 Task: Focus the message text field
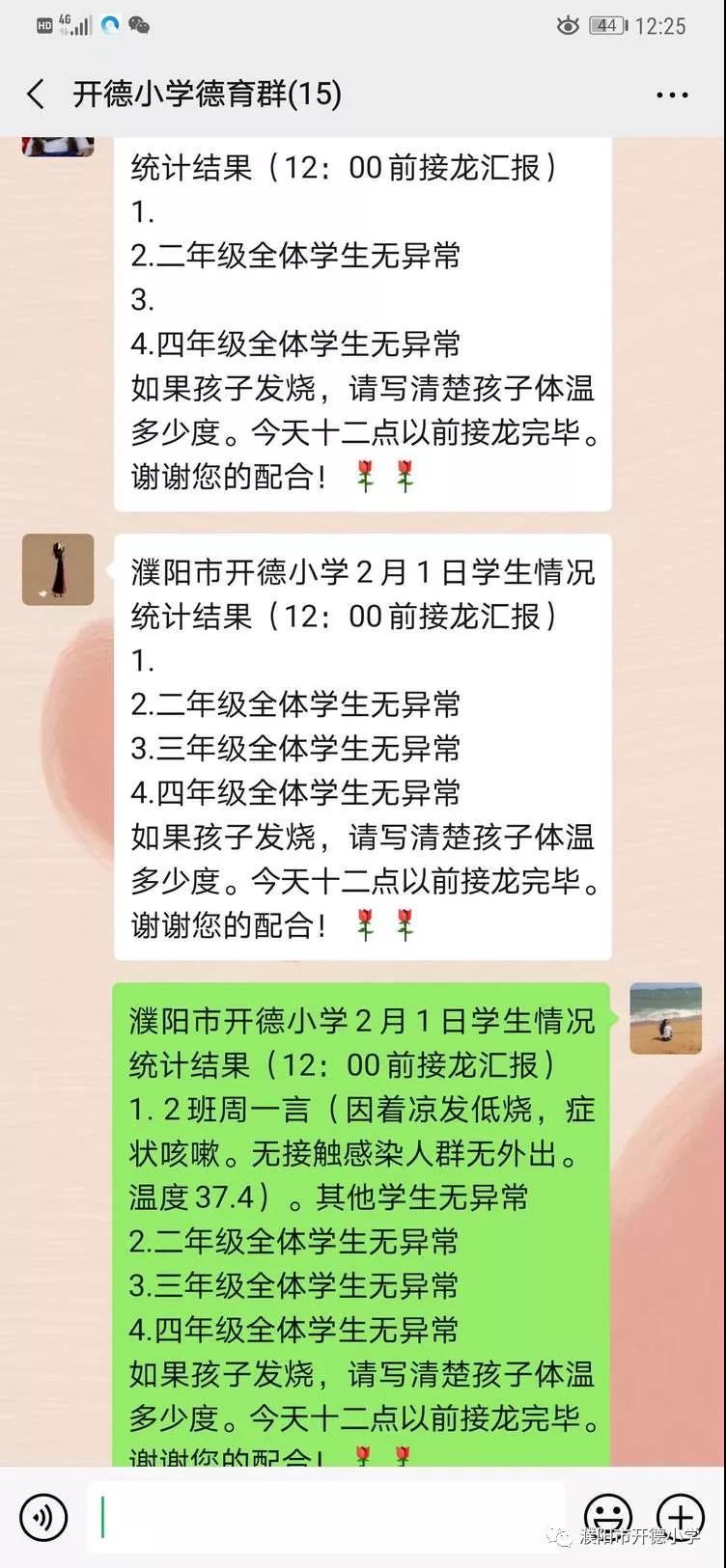[x=328, y=1518]
